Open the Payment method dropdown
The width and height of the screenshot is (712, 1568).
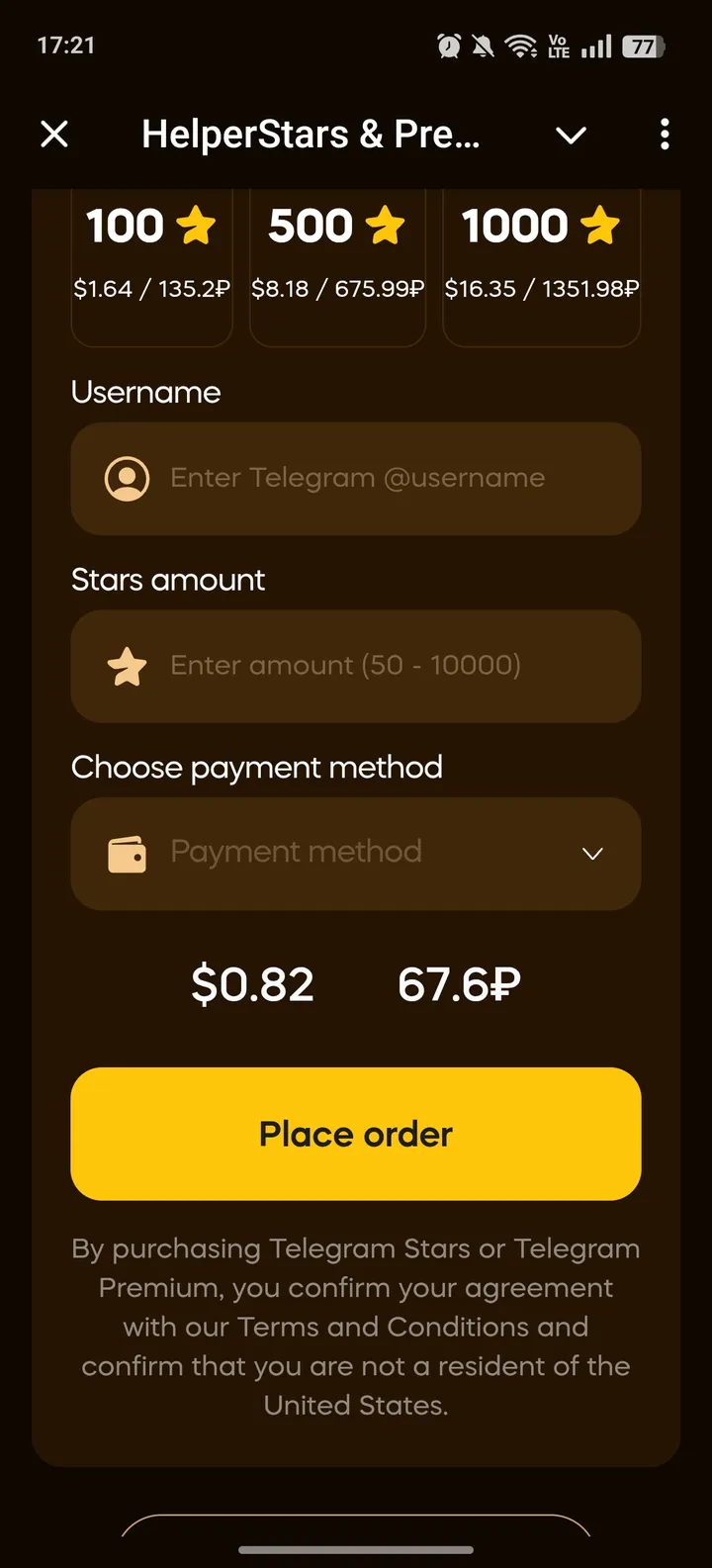click(x=356, y=853)
